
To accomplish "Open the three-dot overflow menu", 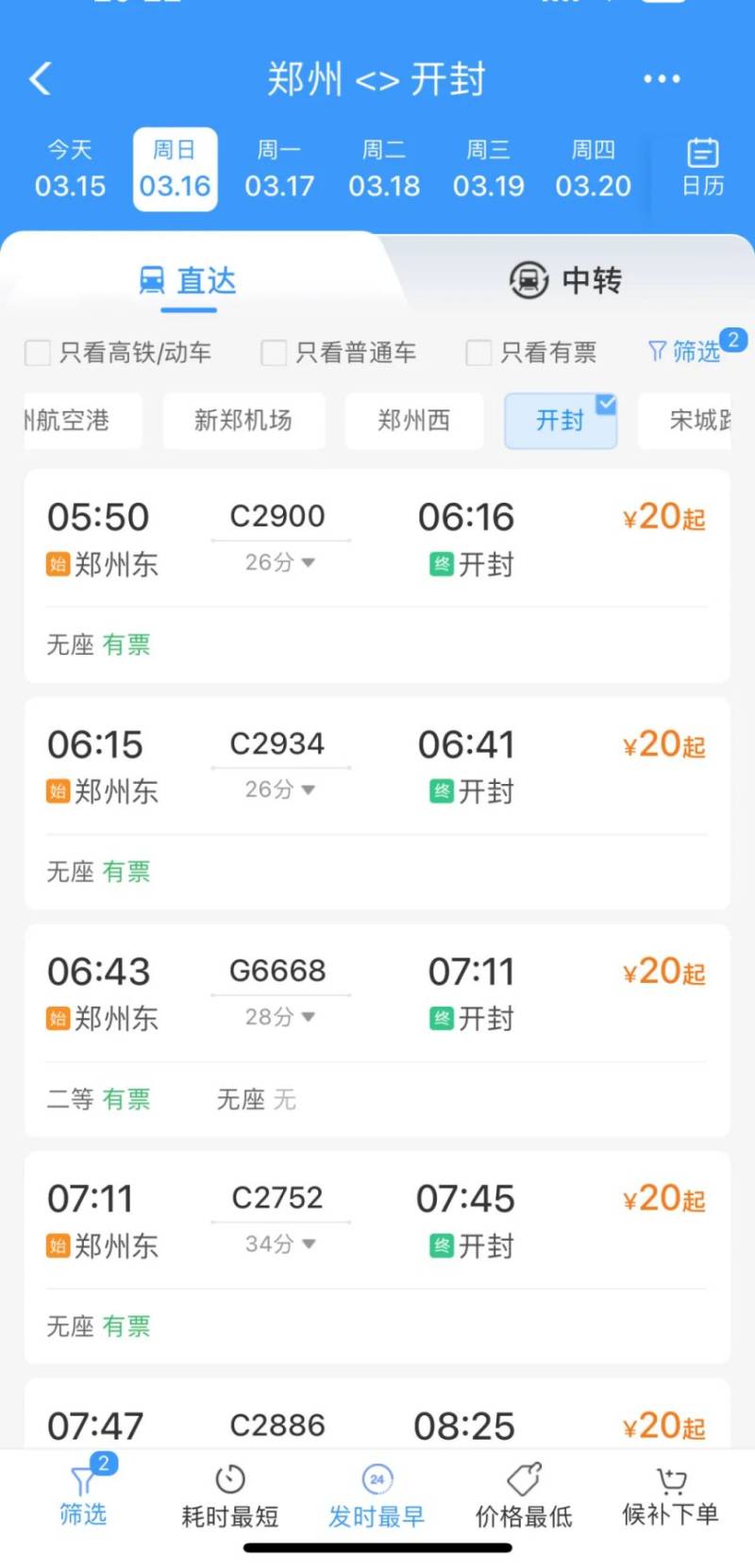I will tap(662, 79).
